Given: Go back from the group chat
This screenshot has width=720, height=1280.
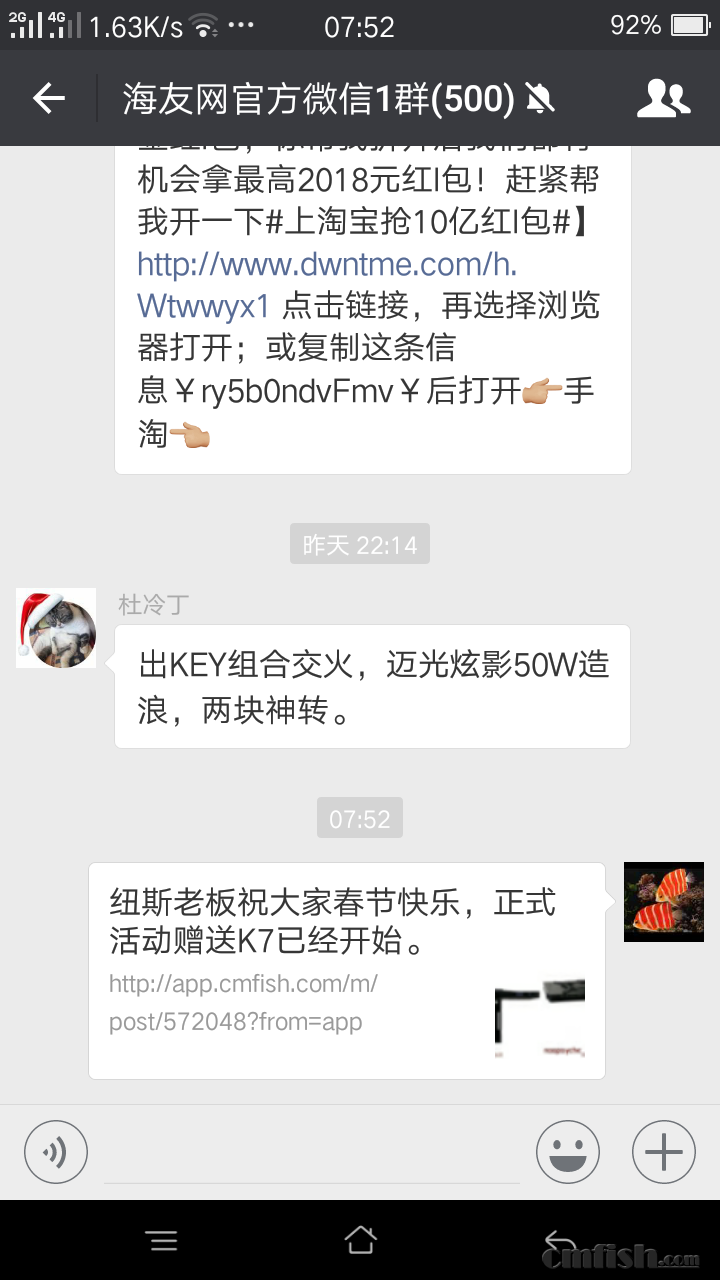Looking at the screenshot, I should [48, 98].
